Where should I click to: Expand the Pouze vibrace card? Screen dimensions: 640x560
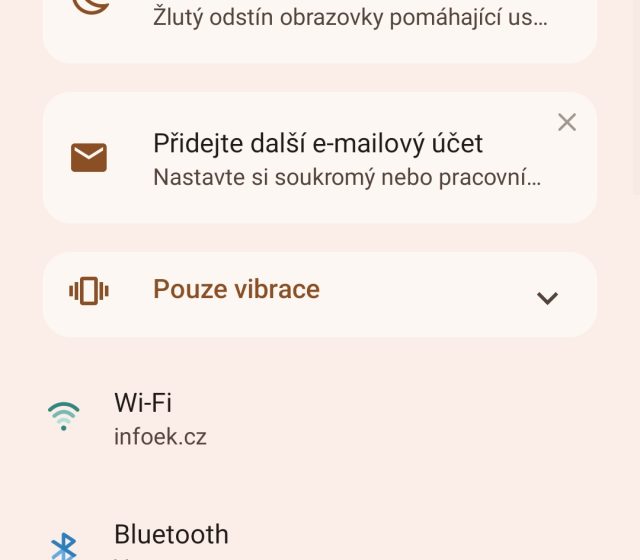547,297
